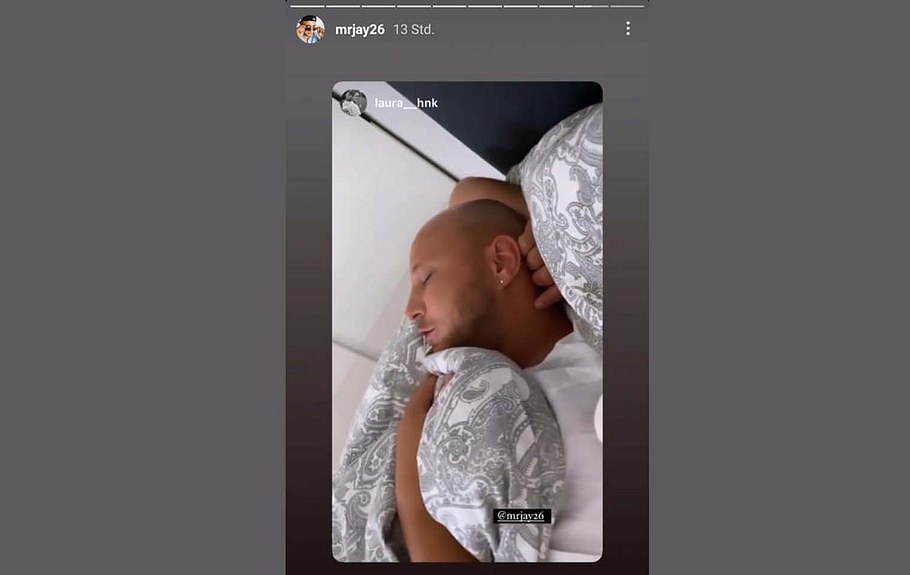Open the reshared story from laura__hnk
Image resolution: width=910 pixels, height=575 pixels.
[x=404, y=103]
